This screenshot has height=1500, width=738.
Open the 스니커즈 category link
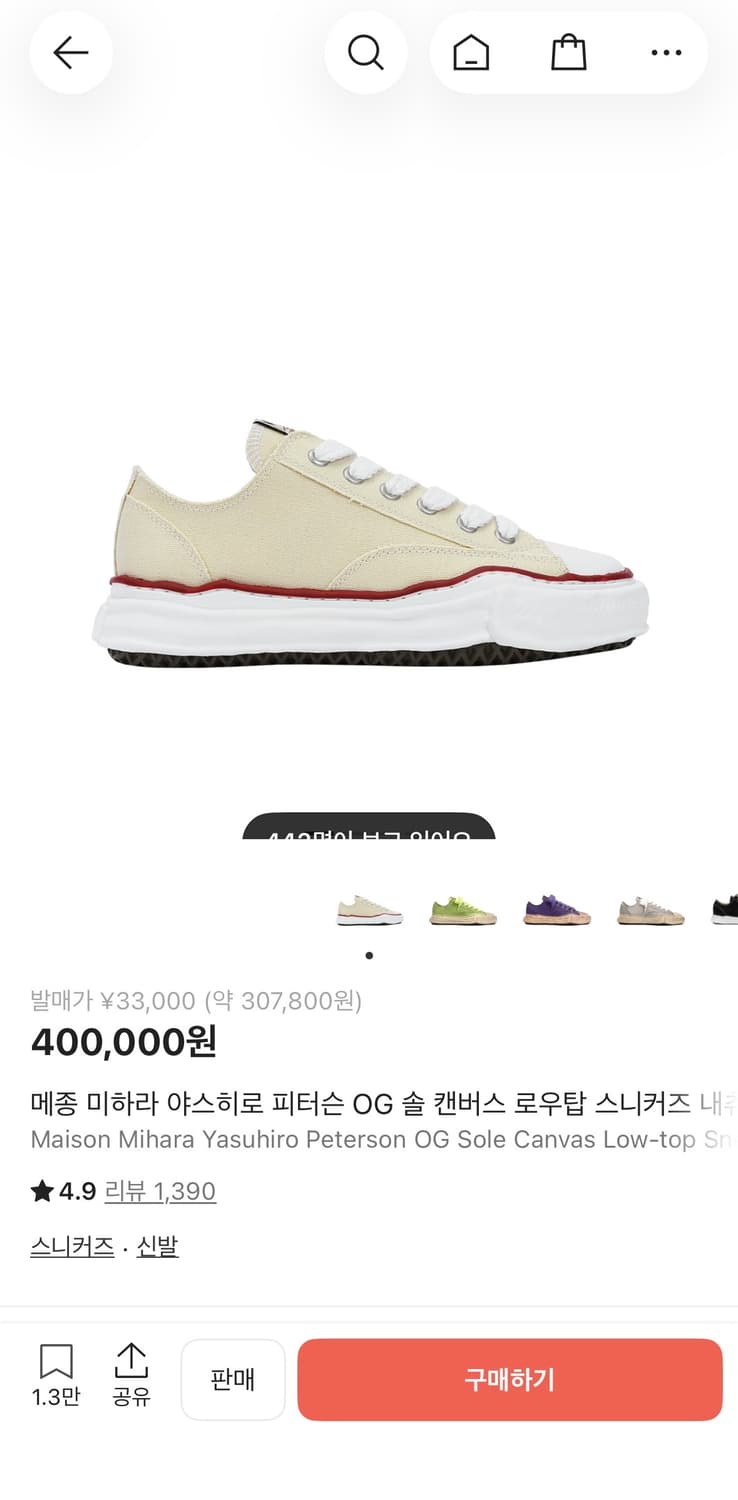click(71, 1246)
